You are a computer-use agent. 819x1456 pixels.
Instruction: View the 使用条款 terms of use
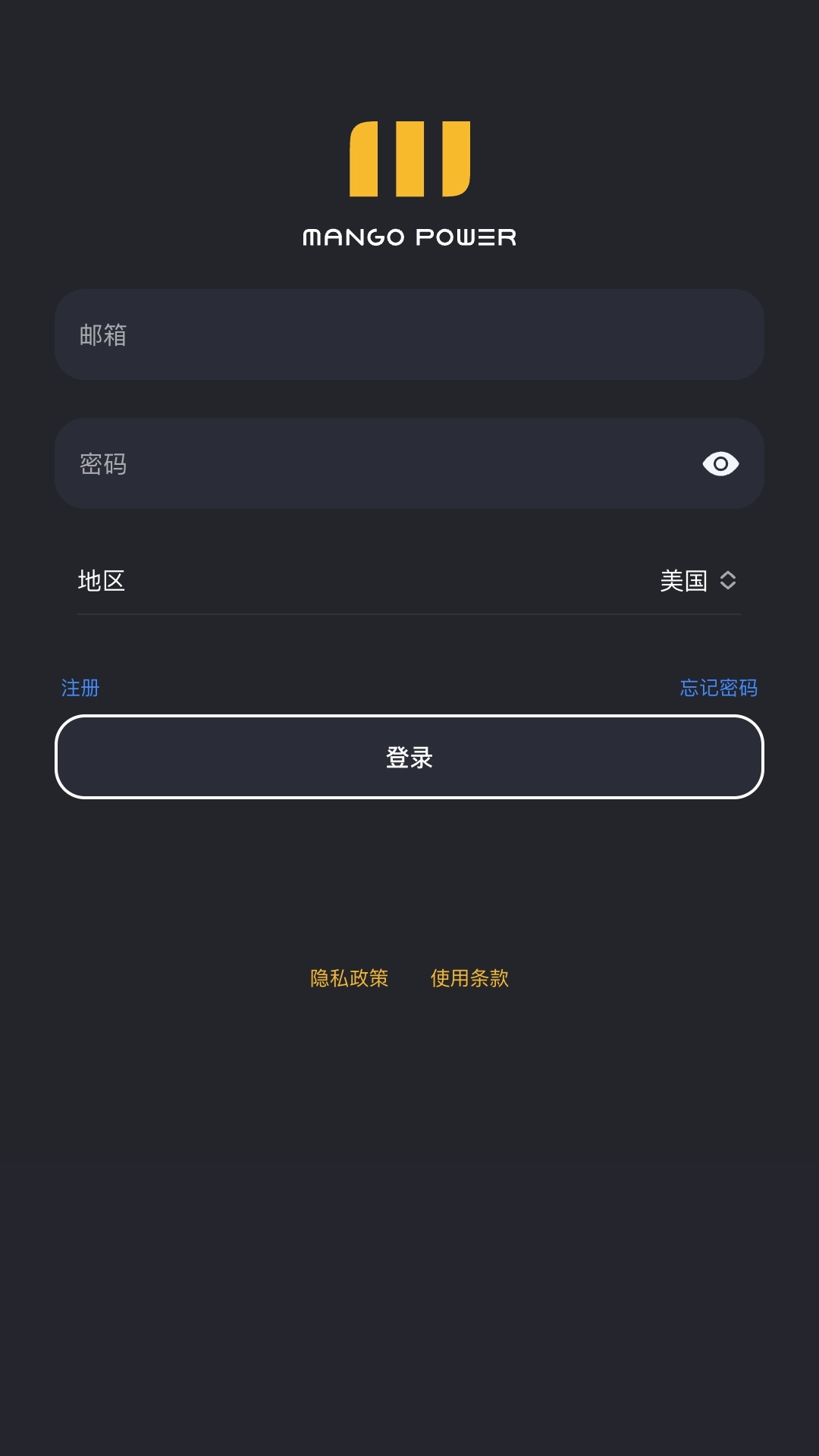(469, 978)
